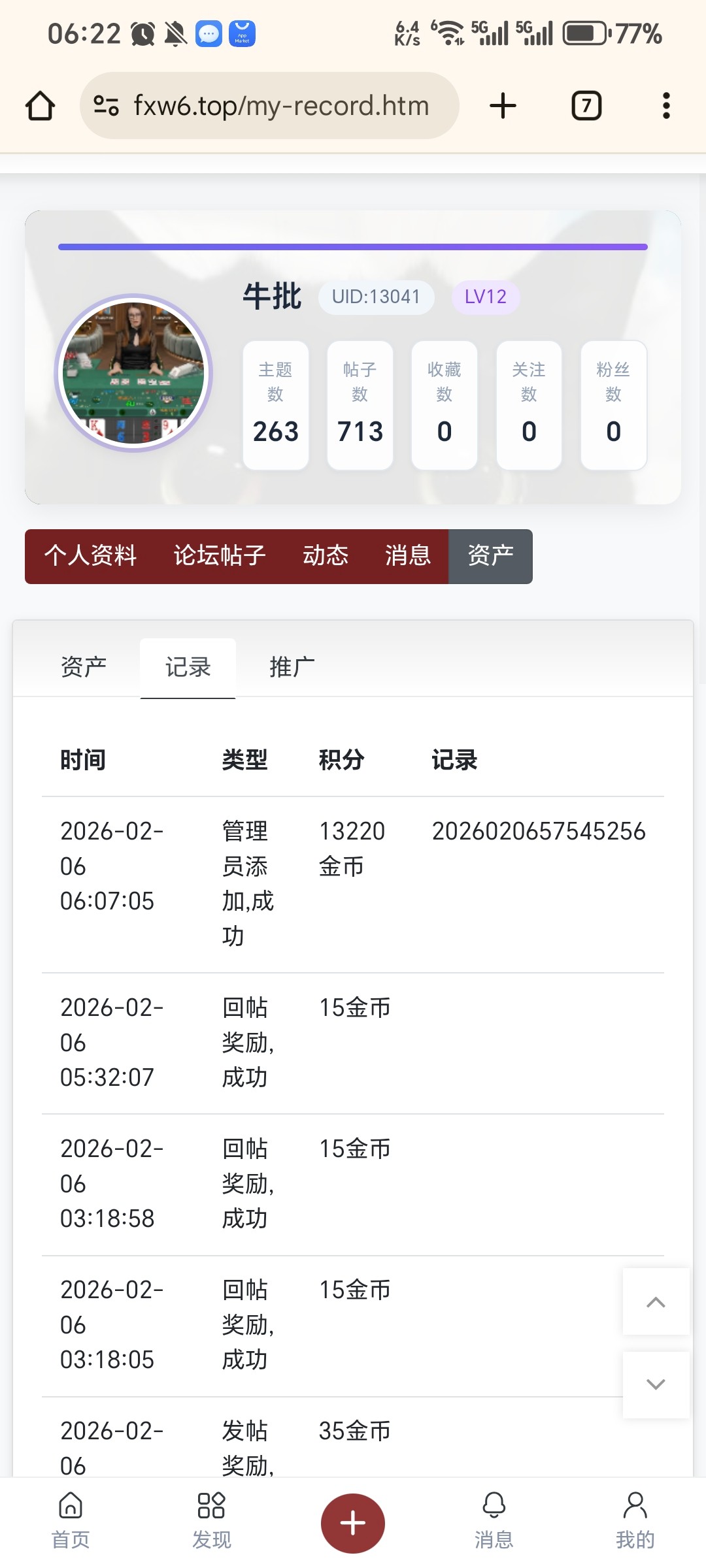Open the browser three-dot menu
This screenshot has width=706, height=1568.
[x=665, y=105]
